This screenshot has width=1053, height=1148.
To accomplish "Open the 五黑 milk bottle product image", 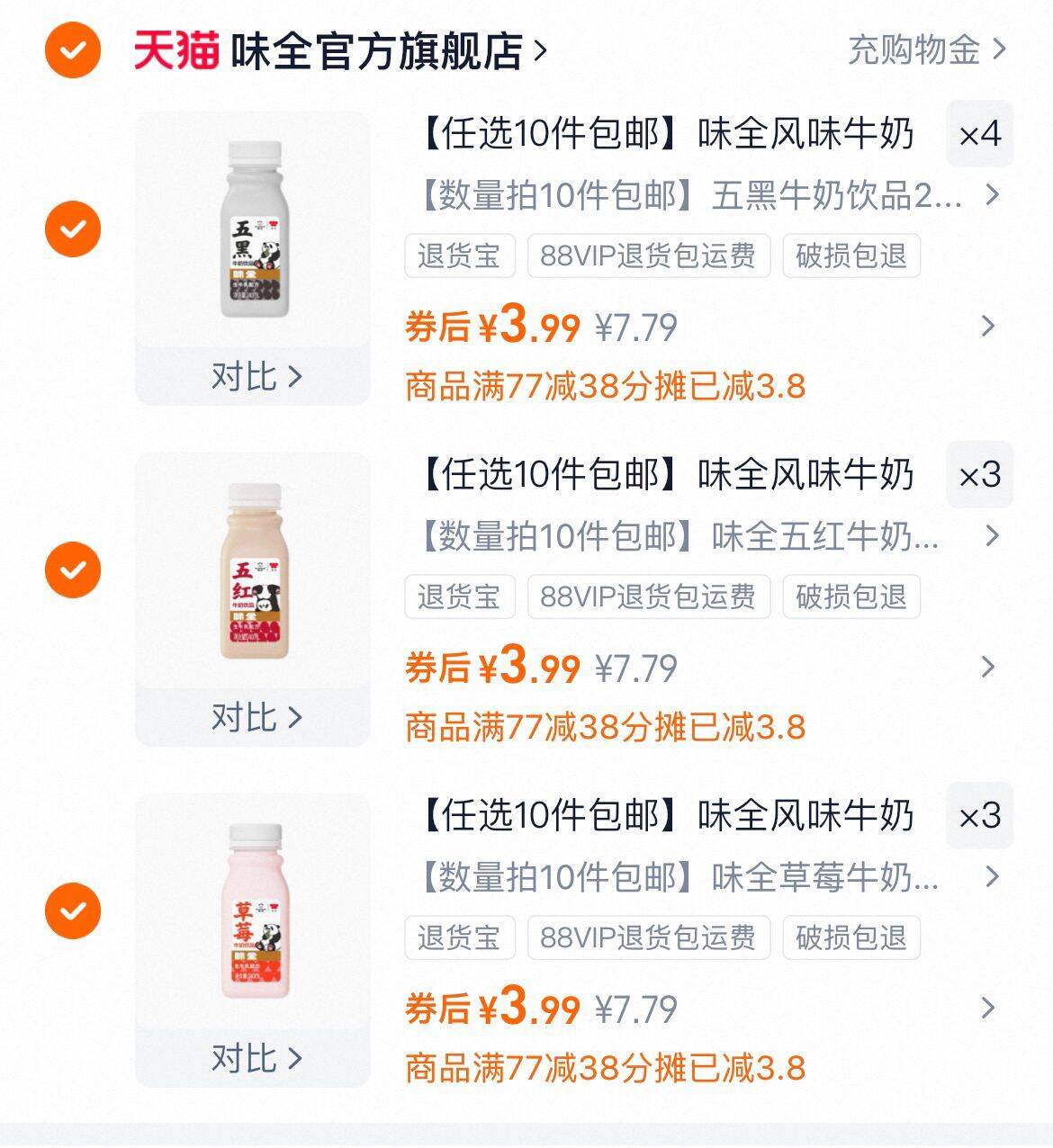I will (252, 229).
